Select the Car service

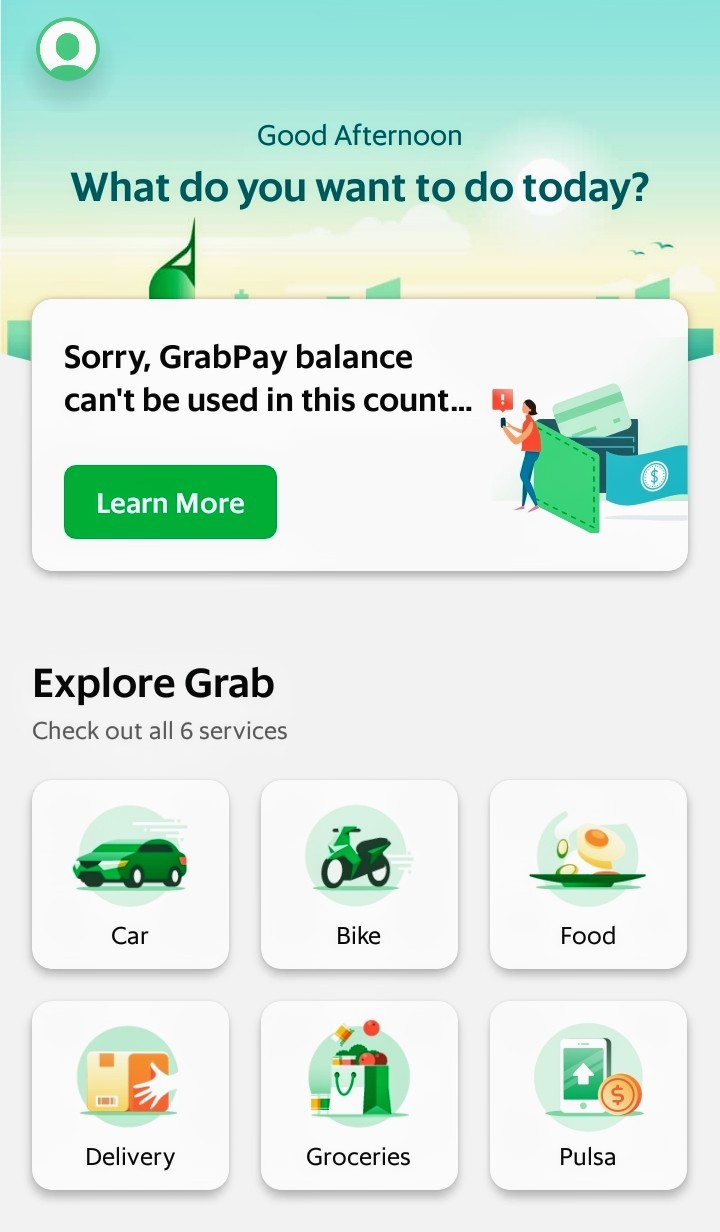(x=130, y=874)
